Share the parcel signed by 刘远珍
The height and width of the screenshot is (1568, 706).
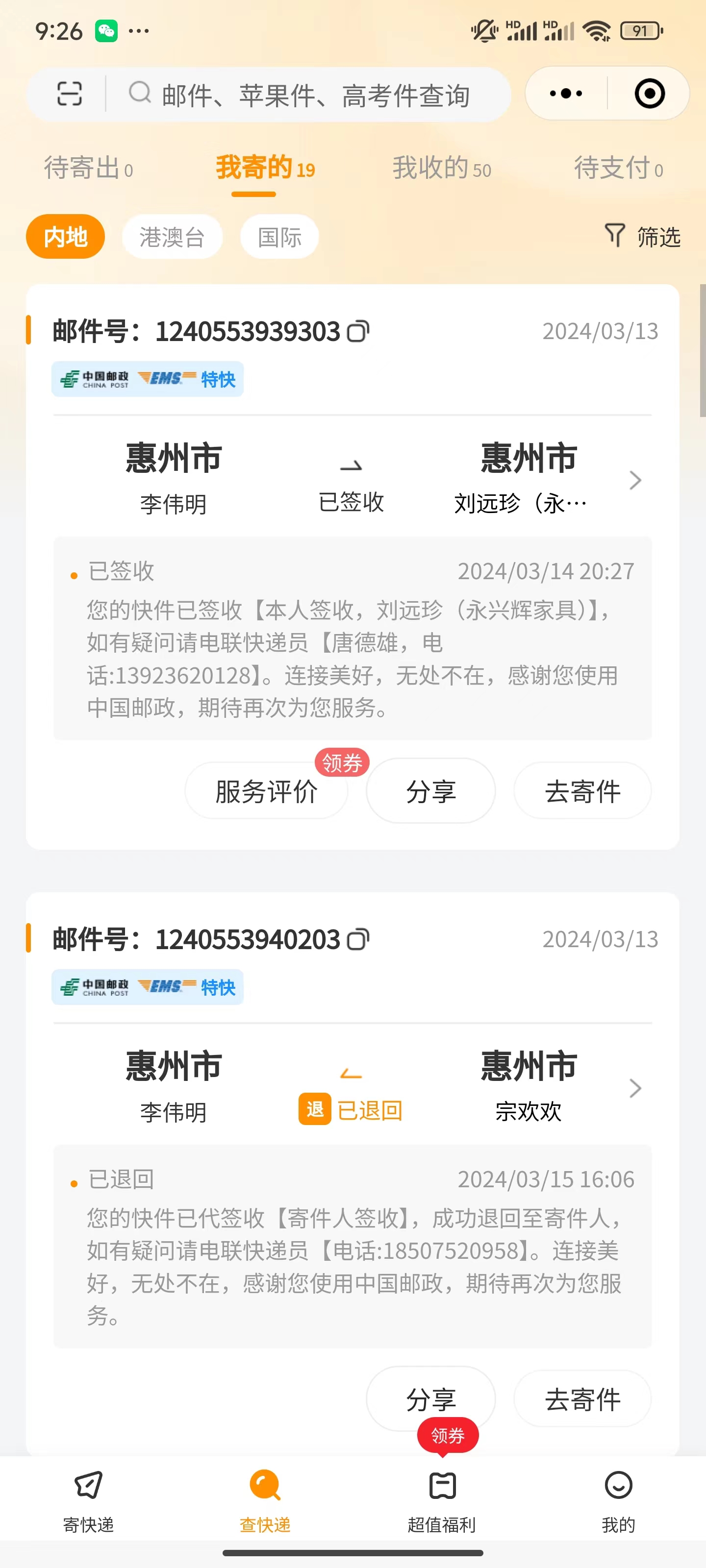click(430, 791)
